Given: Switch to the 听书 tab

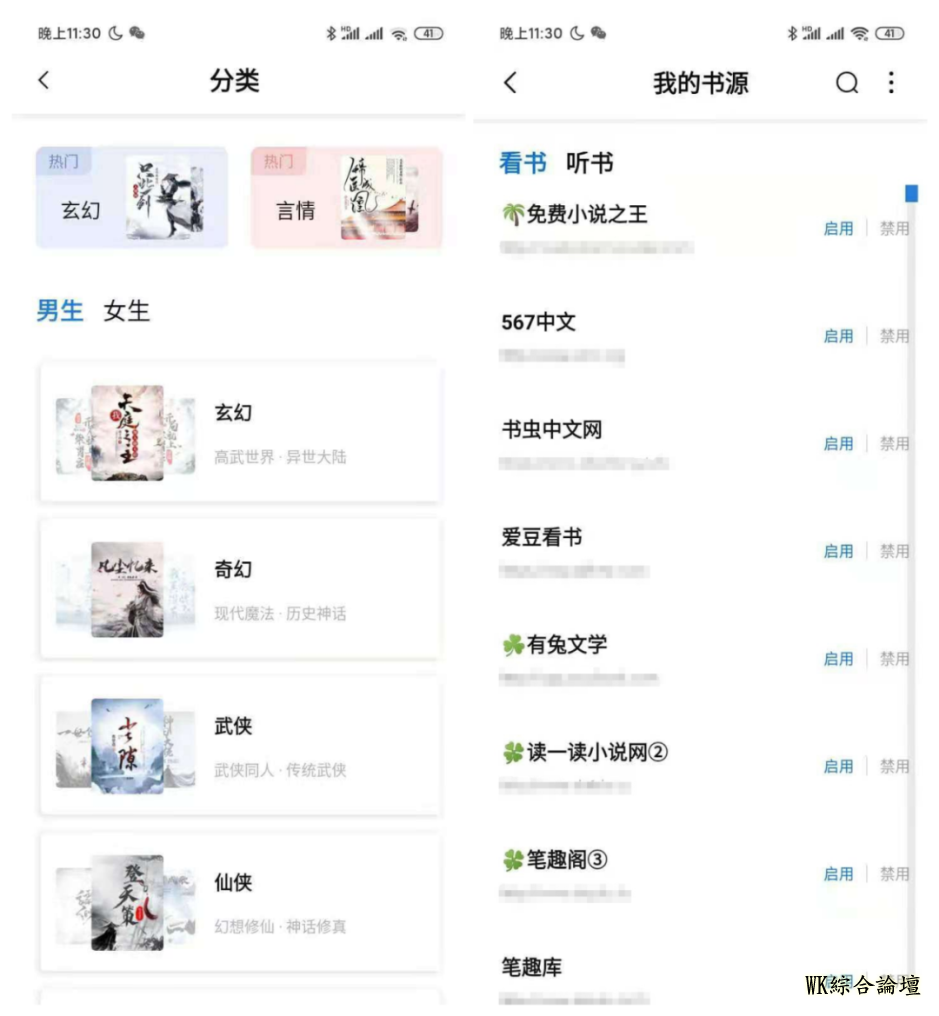Looking at the screenshot, I should point(589,163).
